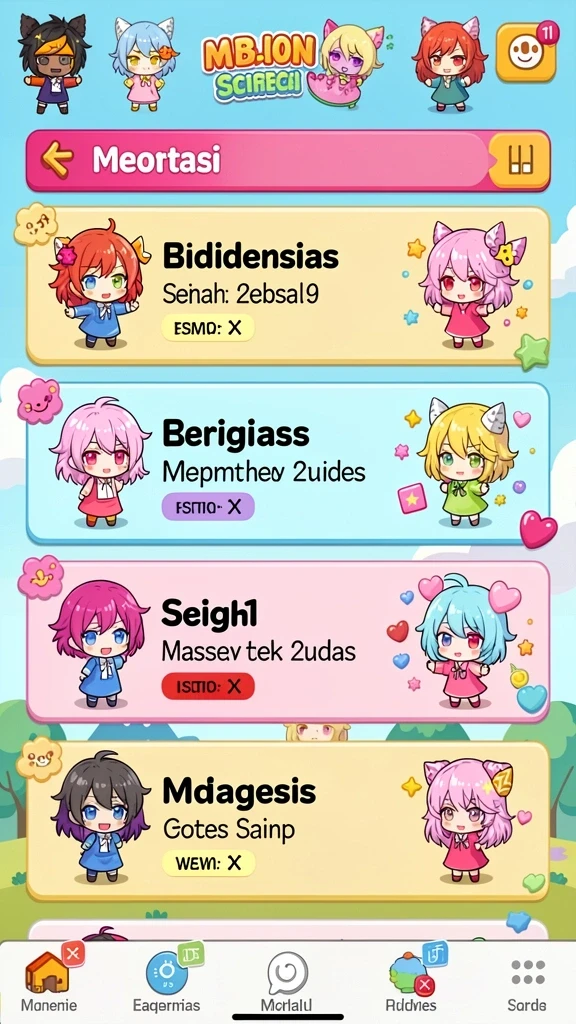Image resolution: width=576 pixels, height=1024 pixels.
Task: Tap the ESMD: X chip on Bididensias
Action: pos(208,328)
